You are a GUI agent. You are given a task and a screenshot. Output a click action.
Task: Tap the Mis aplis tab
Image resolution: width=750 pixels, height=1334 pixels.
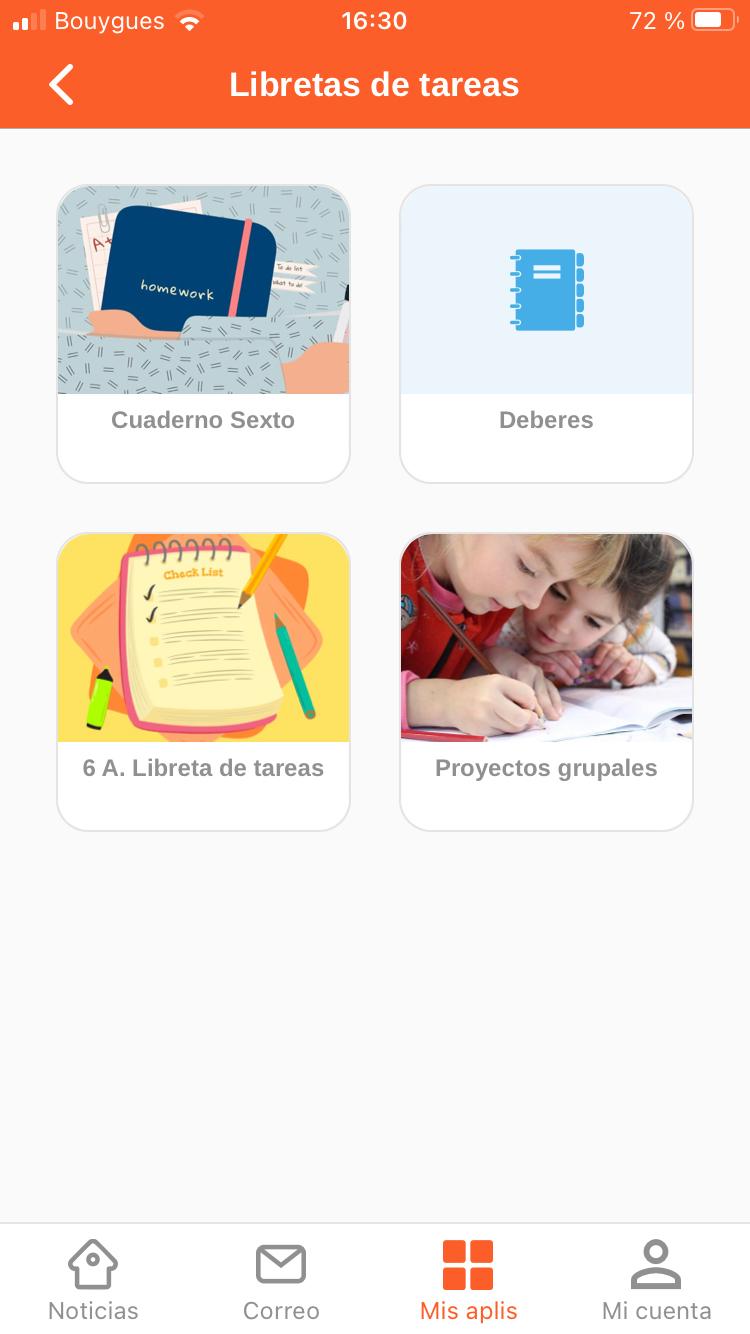click(x=468, y=1280)
